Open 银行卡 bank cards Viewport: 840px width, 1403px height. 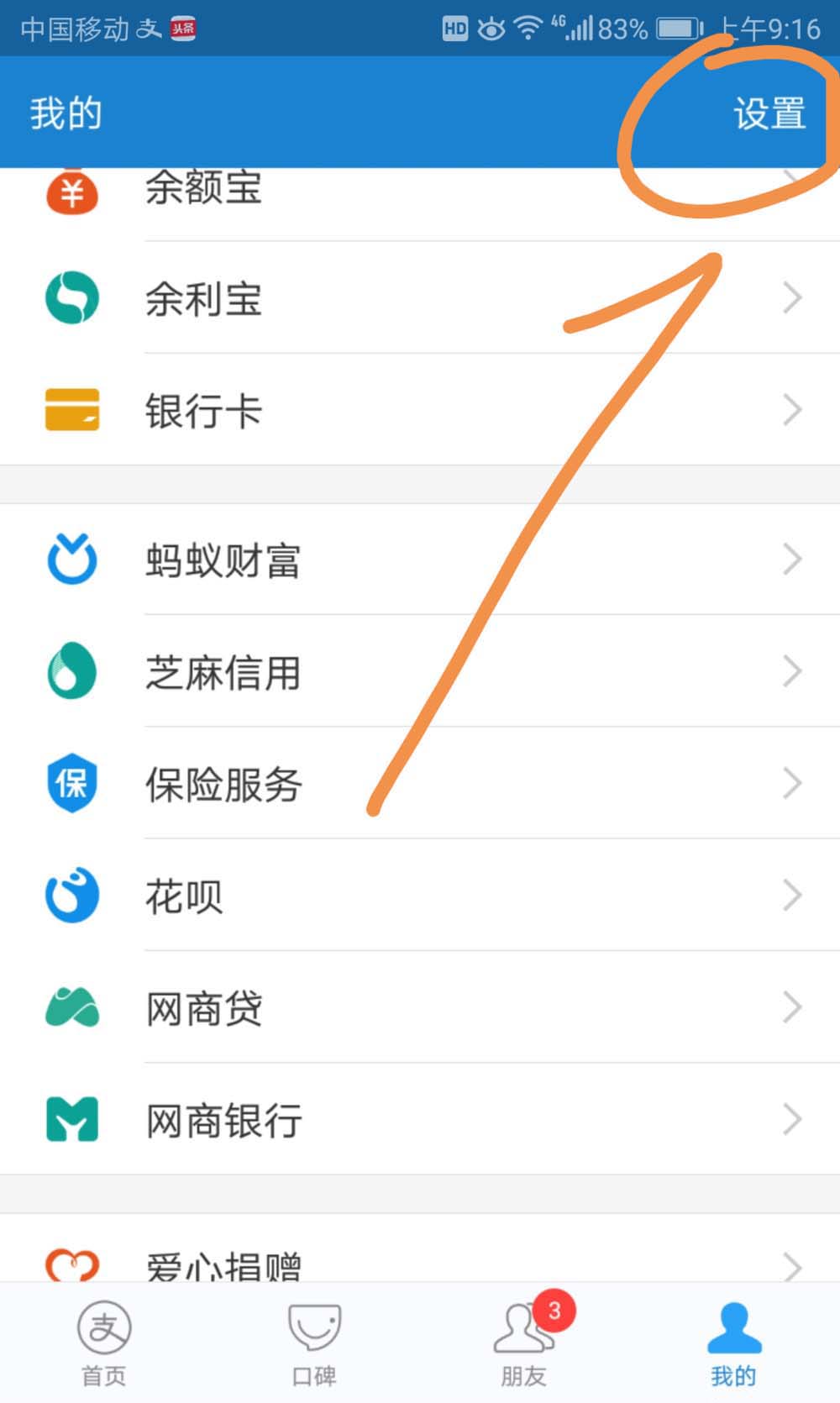pyautogui.click(x=420, y=411)
